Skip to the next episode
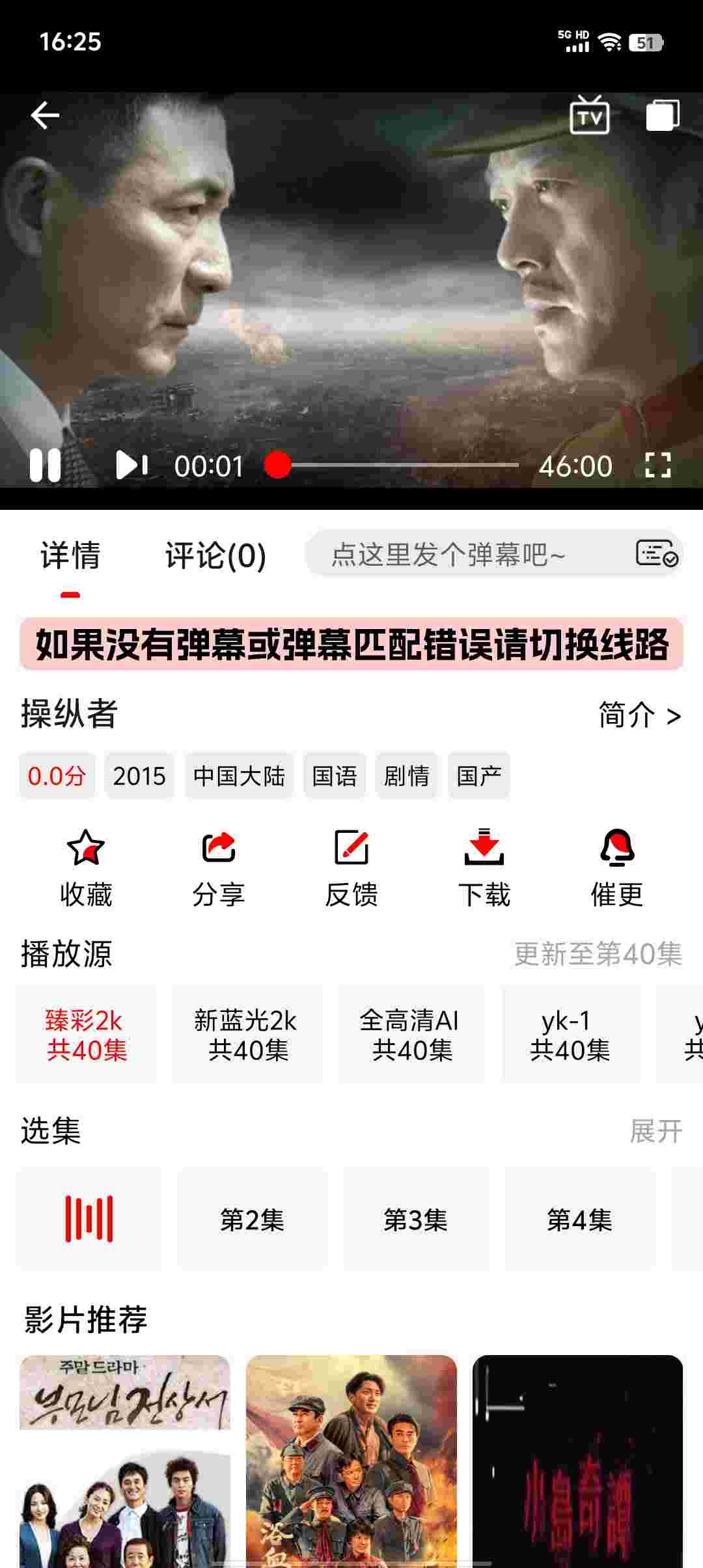Image resolution: width=703 pixels, height=1568 pixels. pos(131,466)
